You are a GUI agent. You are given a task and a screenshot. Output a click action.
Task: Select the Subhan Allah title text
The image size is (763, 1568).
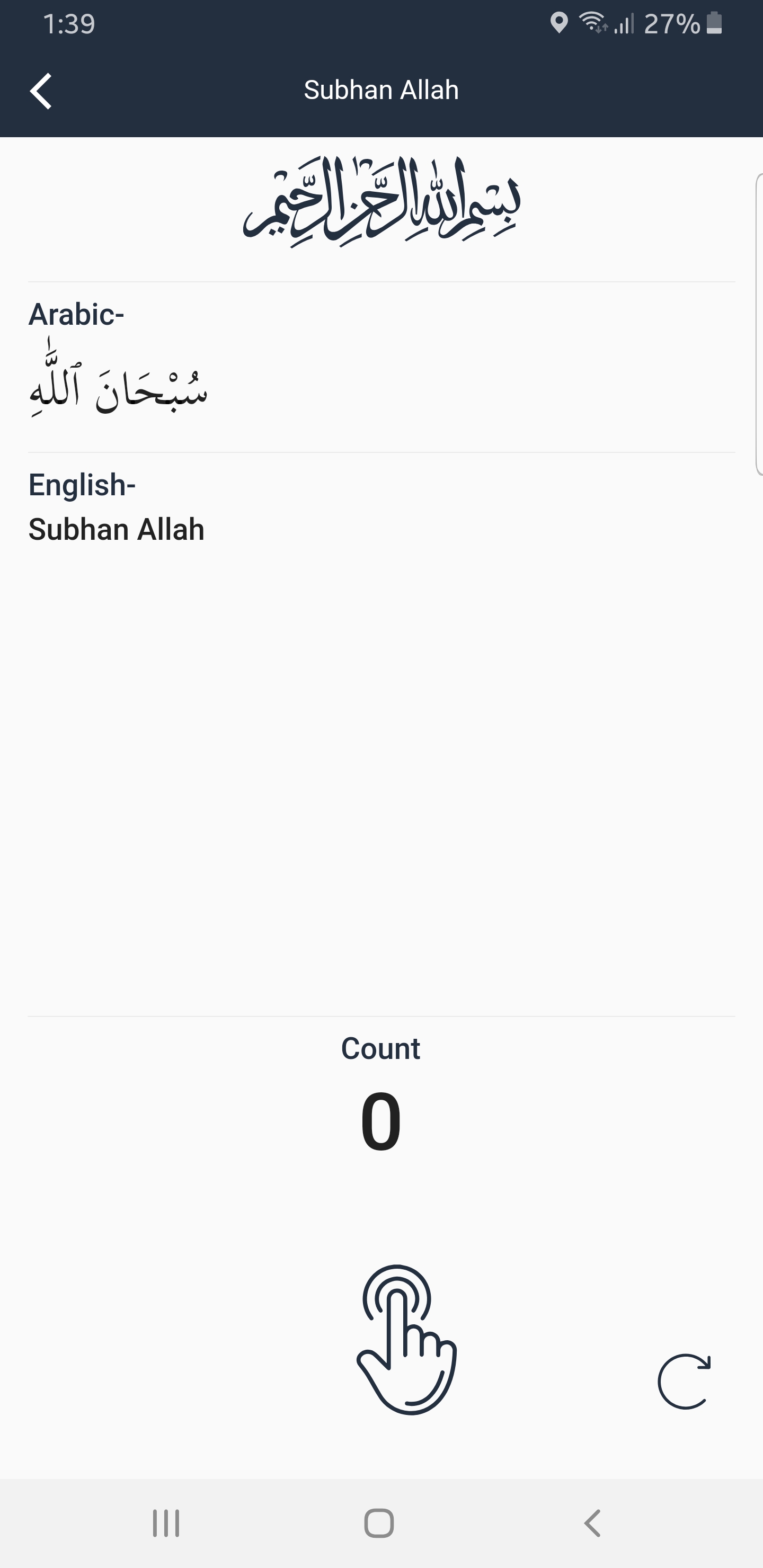[381, 90]
